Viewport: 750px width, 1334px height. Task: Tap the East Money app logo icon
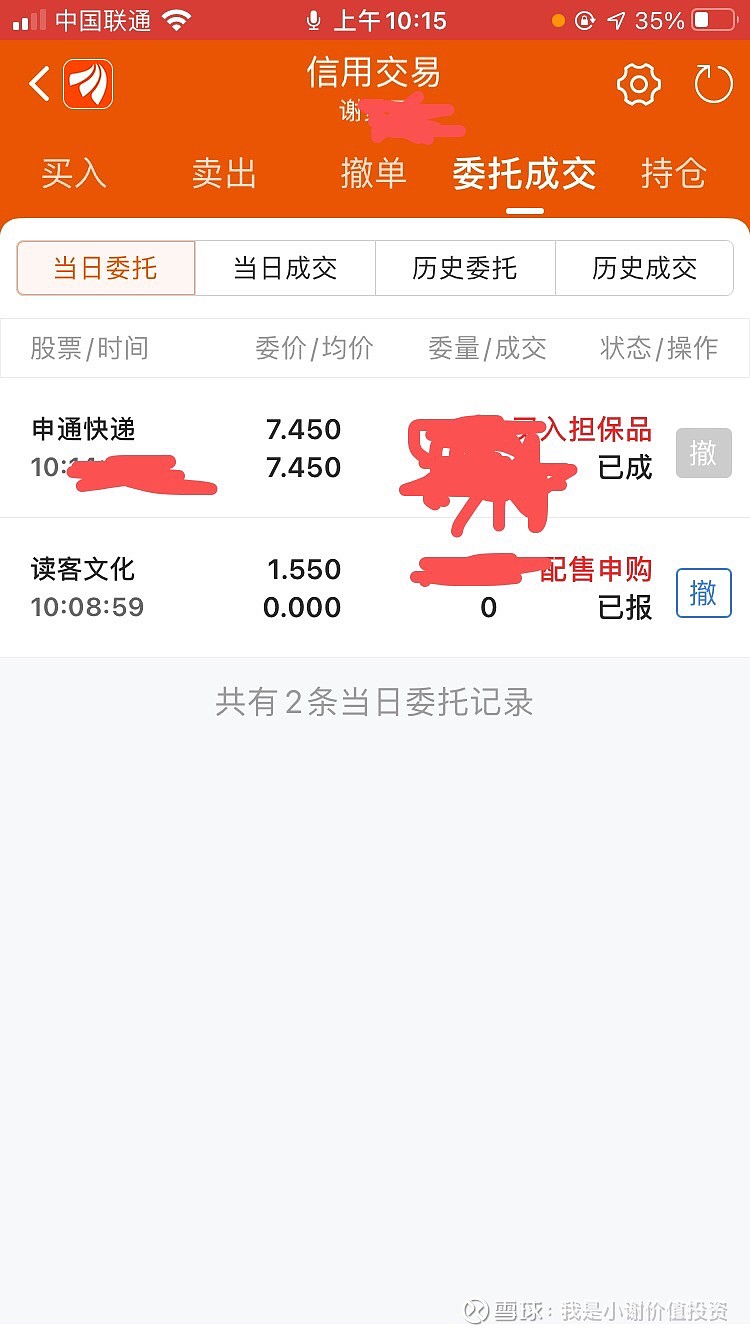(x=86, y=84)
